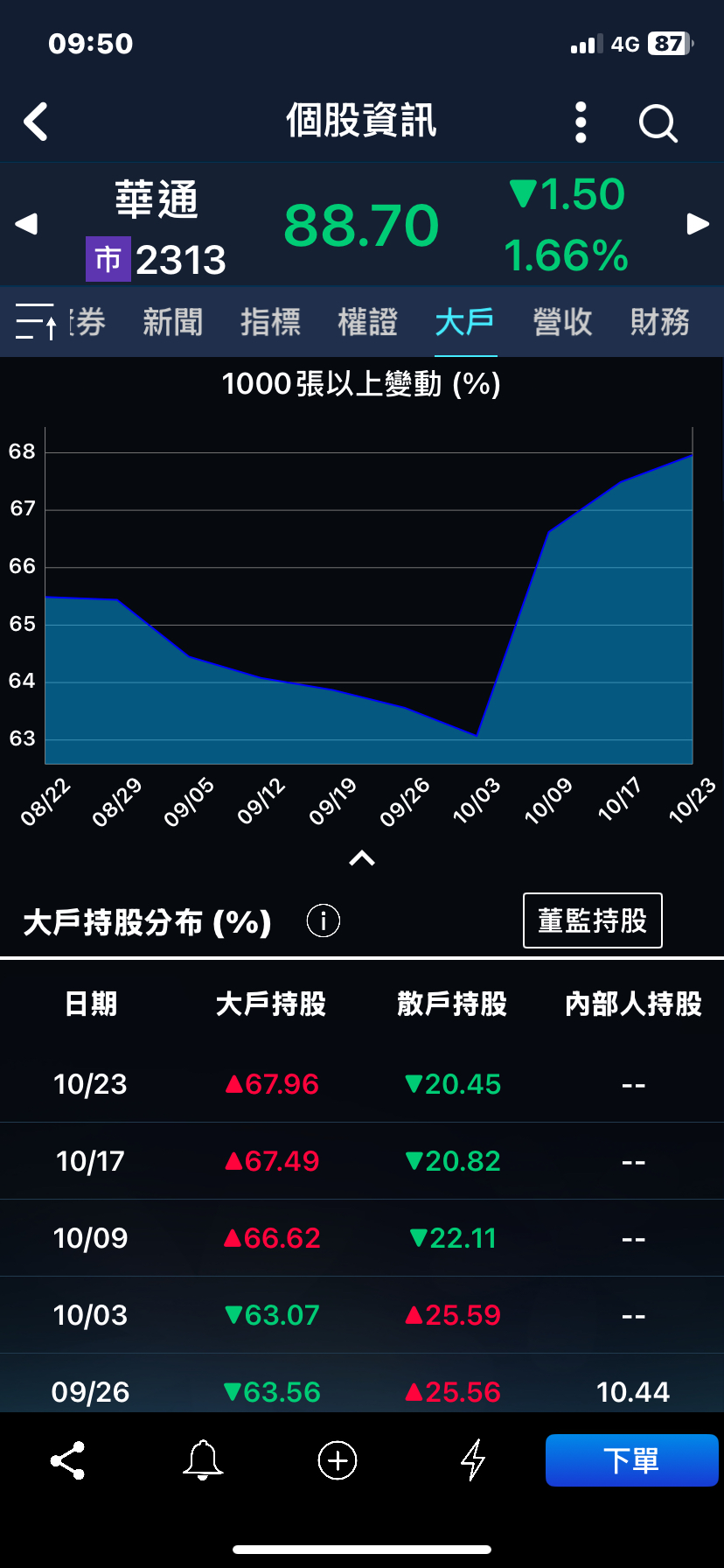
Task: Go back with the top-left arrow
Action: (x=36, y=122)
